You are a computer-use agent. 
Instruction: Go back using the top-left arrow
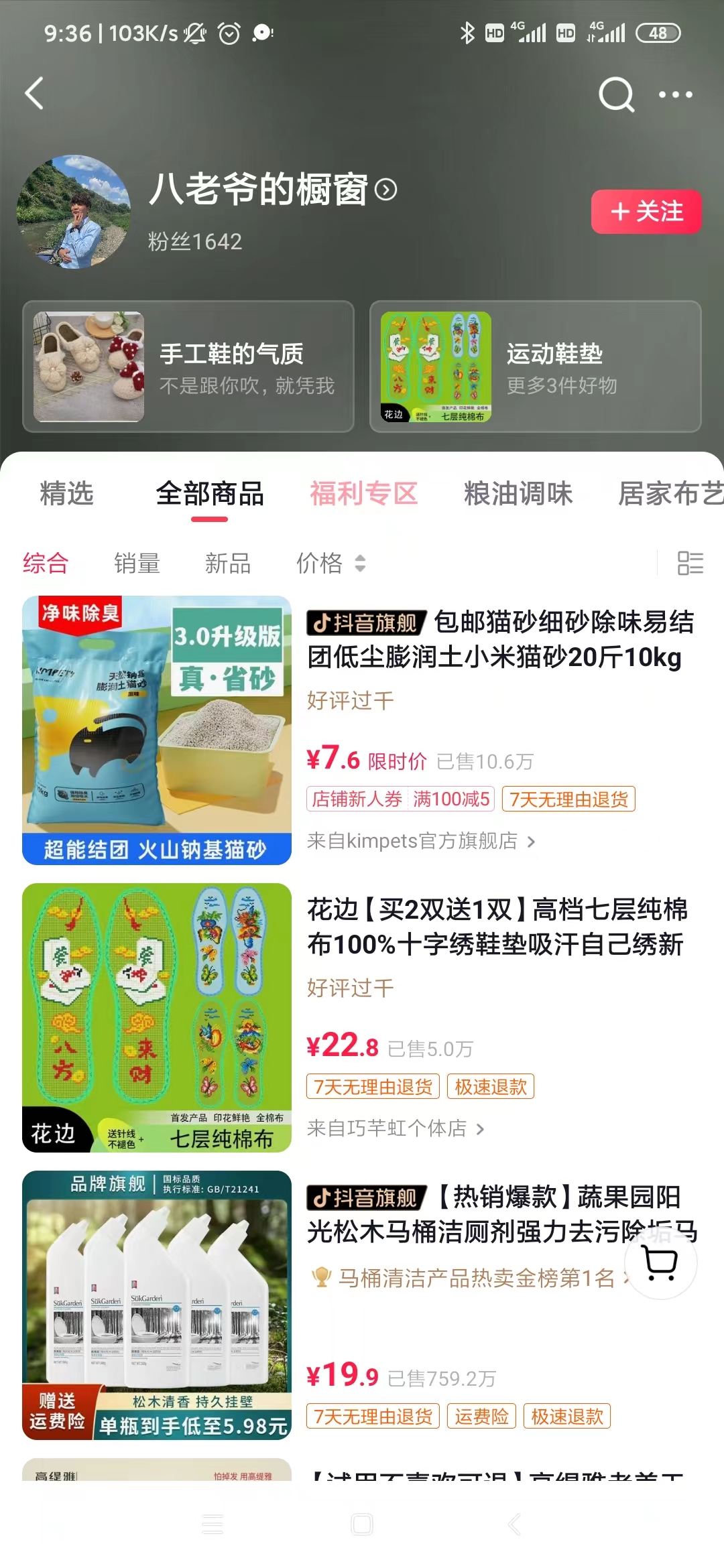coord(35,93)
